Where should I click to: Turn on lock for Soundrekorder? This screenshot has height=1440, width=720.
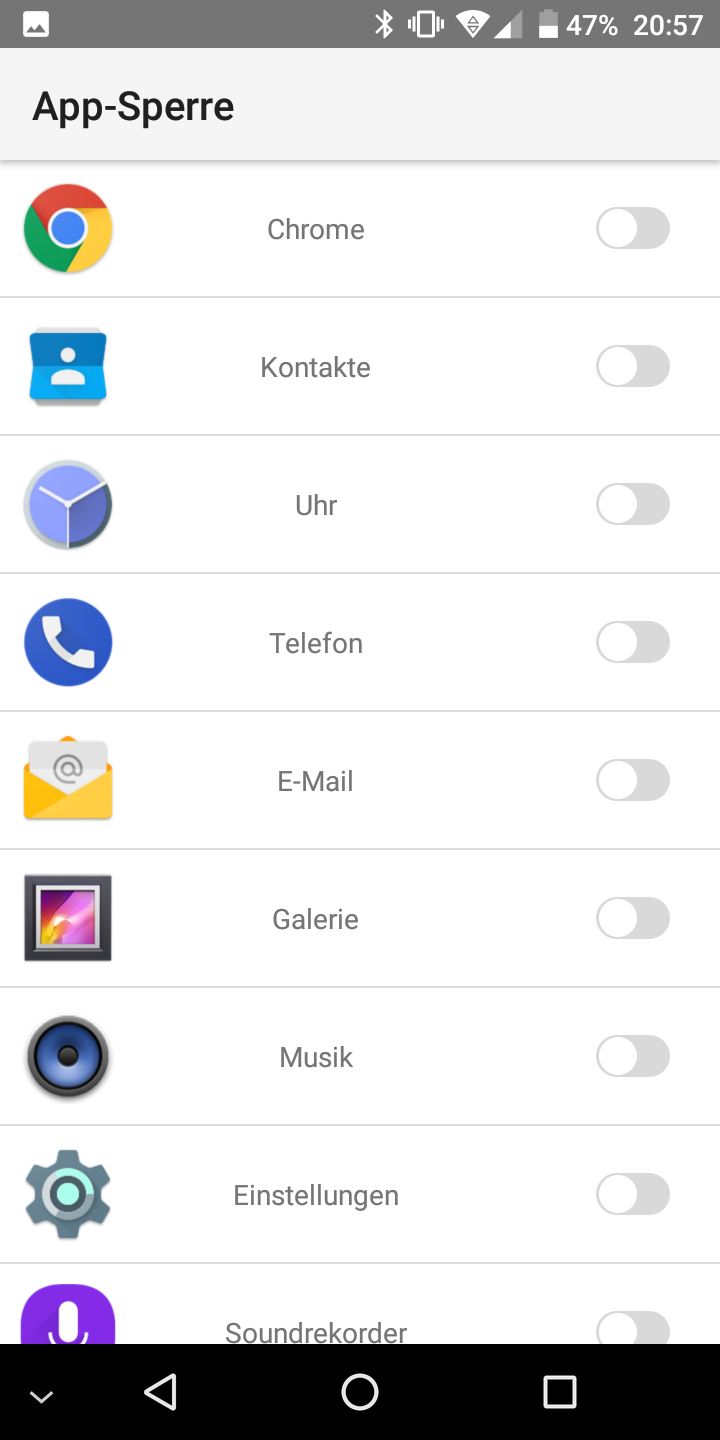(632, 1328)
